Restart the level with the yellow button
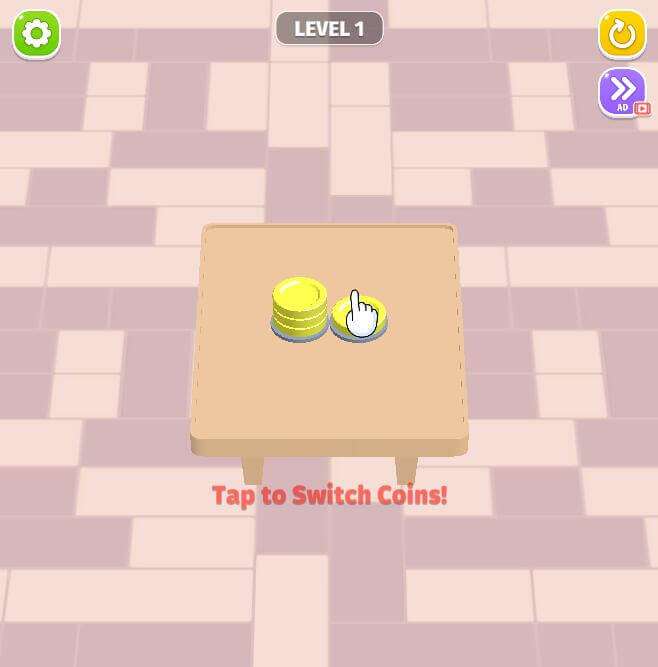 pos(621,35)
